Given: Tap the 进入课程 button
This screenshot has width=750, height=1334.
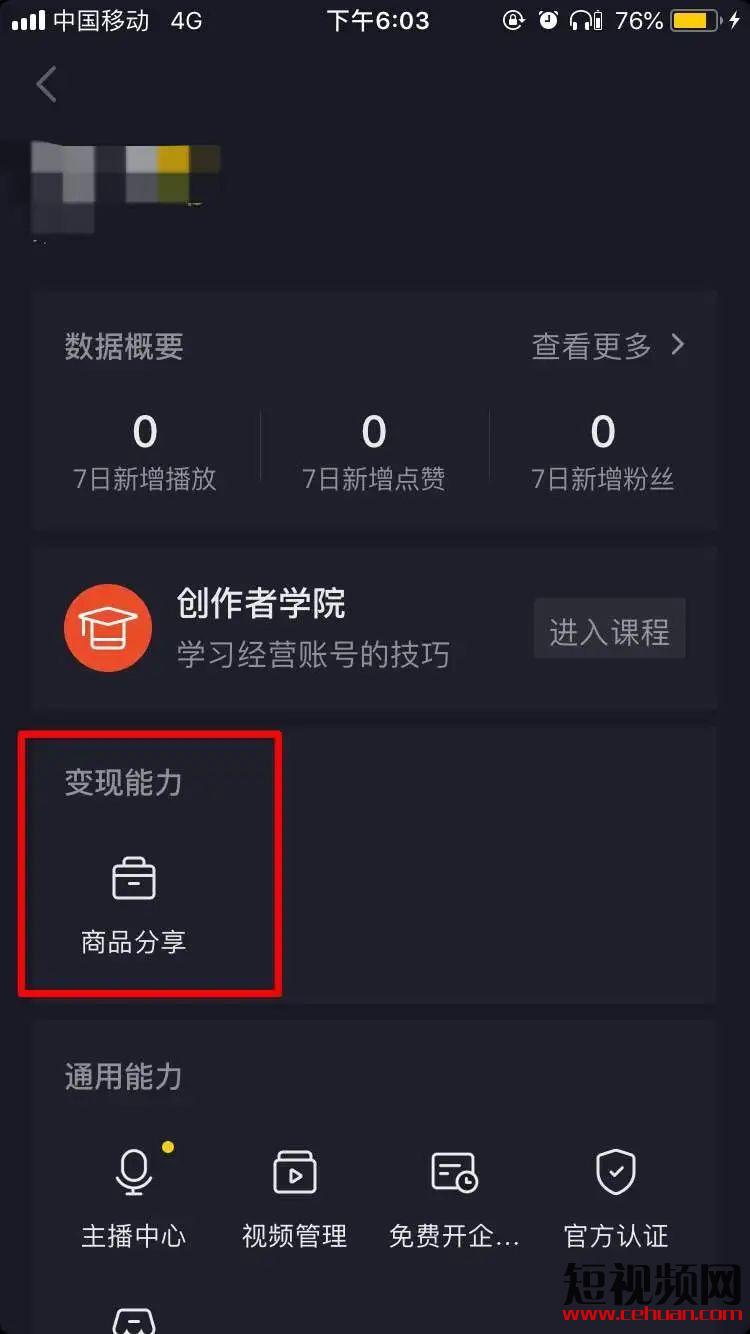Looking at the screenshot, I should [x=609, y=631].
